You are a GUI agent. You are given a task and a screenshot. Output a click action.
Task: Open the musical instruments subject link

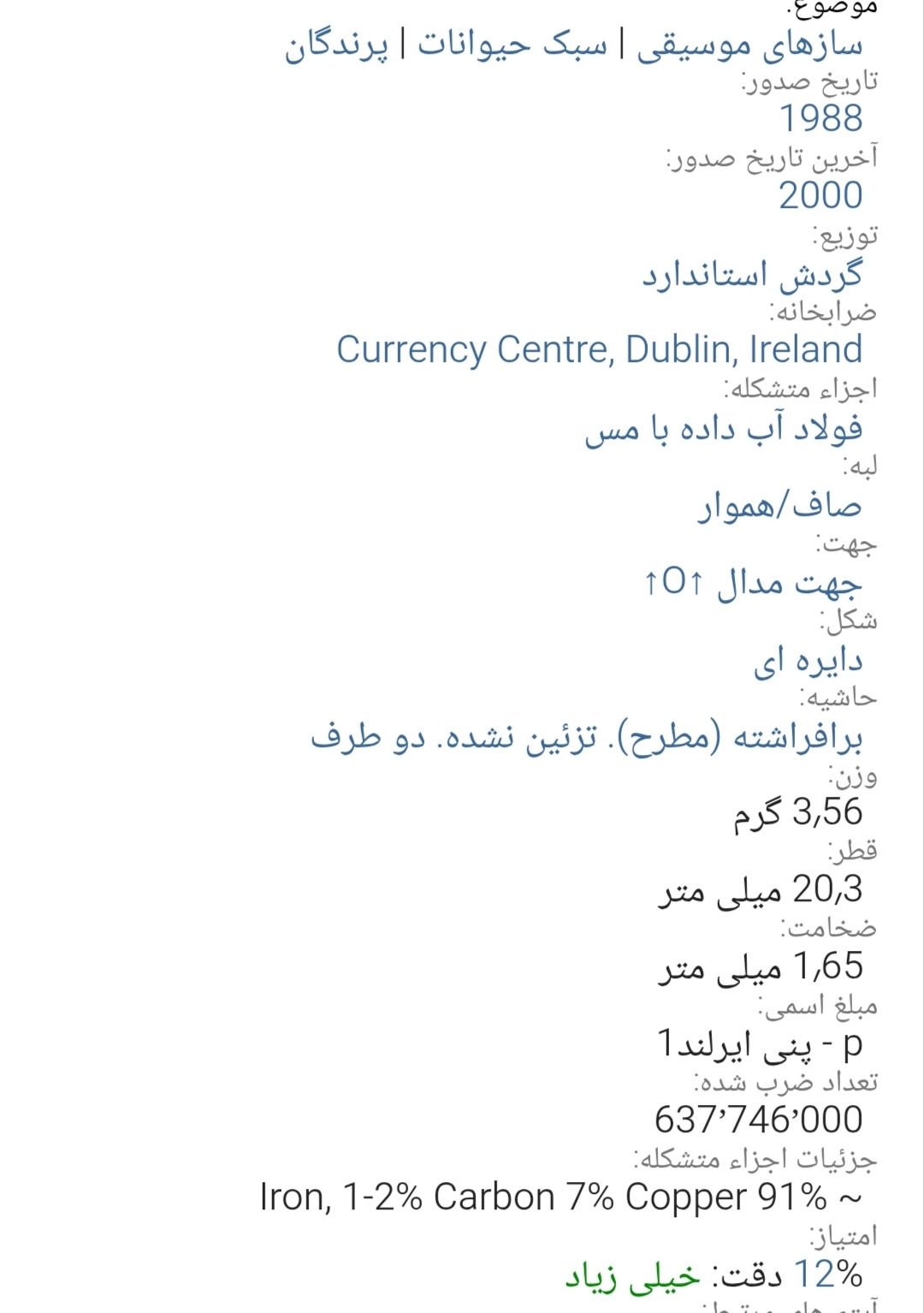[749, 45]
